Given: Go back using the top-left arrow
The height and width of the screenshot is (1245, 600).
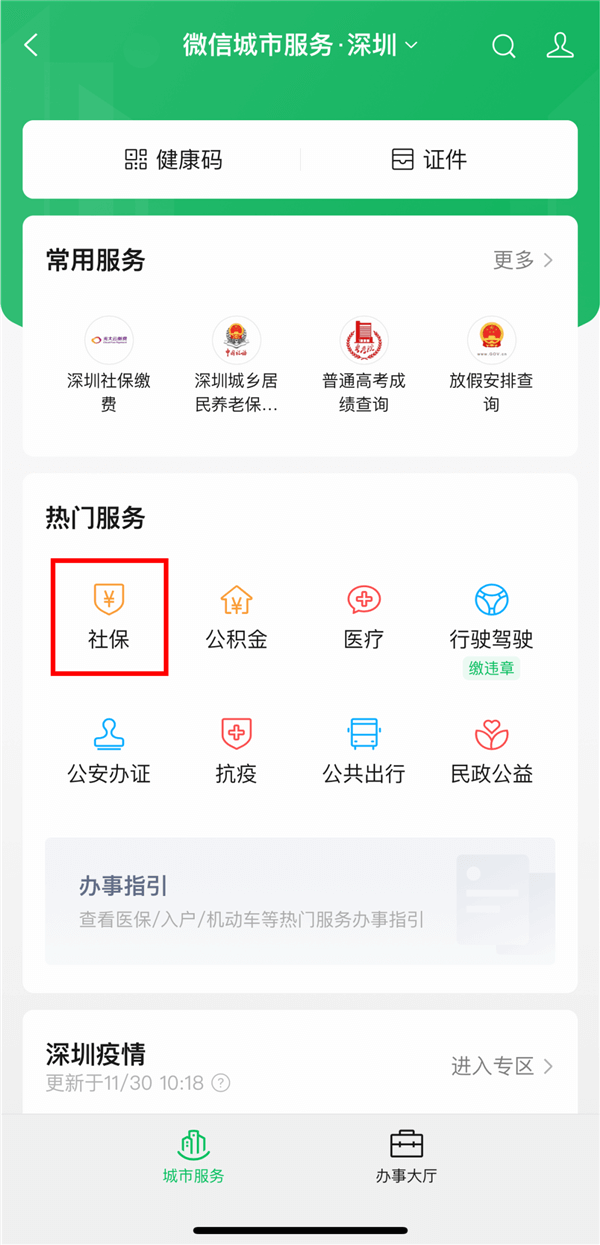Looking at the screenshot, I should coord(31,45).
